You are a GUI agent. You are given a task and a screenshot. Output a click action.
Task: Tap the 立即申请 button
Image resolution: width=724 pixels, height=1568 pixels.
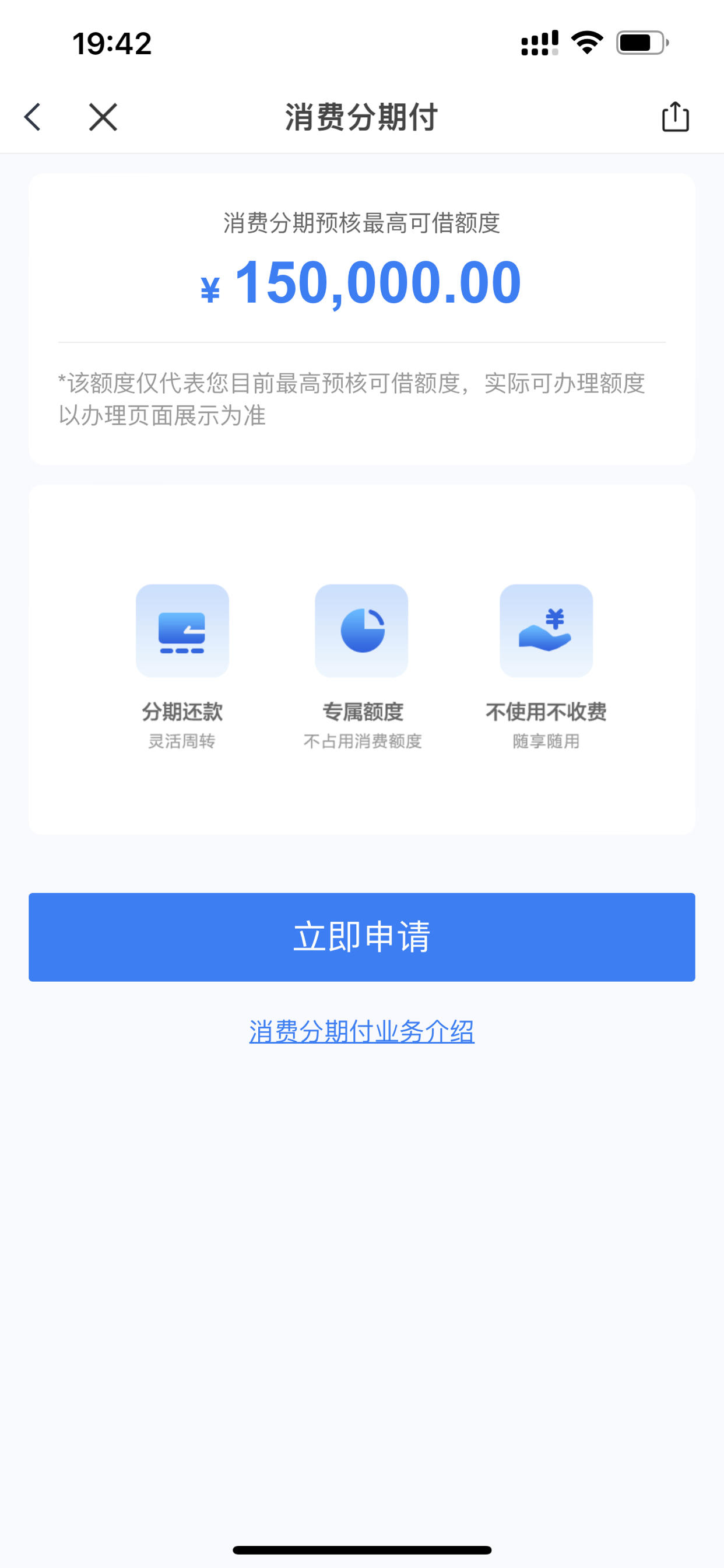tap(362, 937)
